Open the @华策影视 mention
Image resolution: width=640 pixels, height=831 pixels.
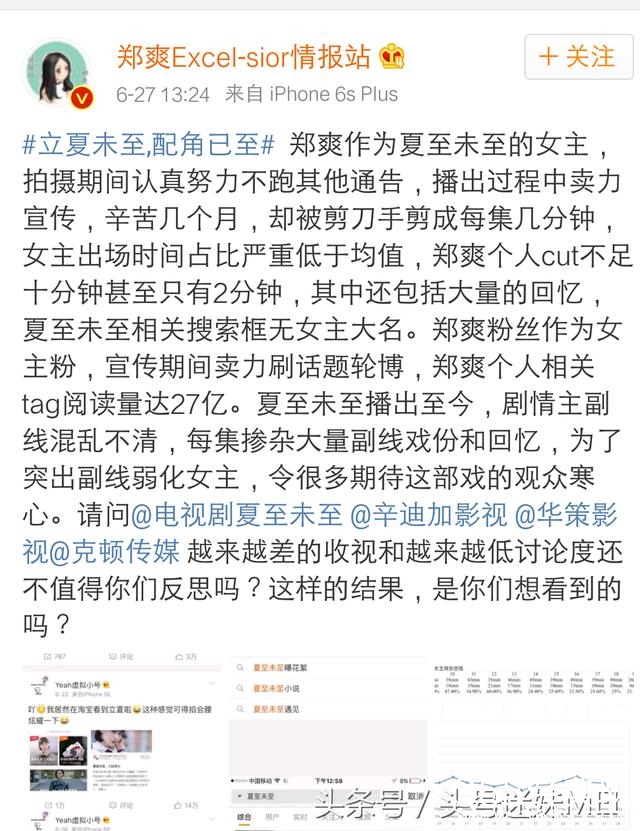click(x=566, y=516)
